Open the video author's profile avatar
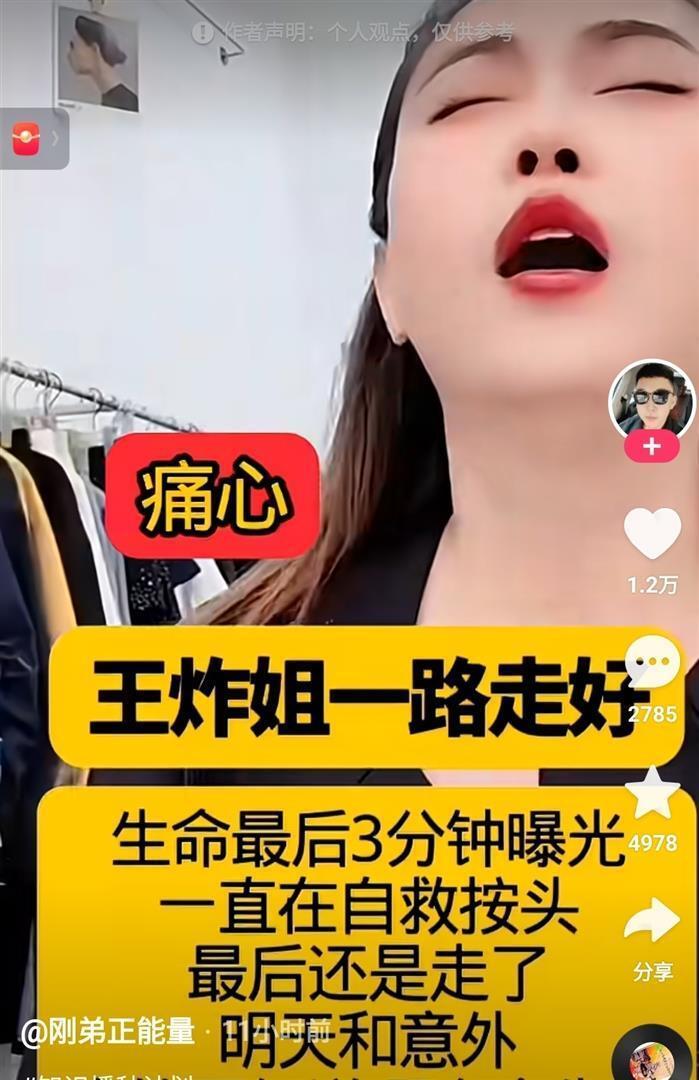699x1080 pixels. (x=651, y=400)
